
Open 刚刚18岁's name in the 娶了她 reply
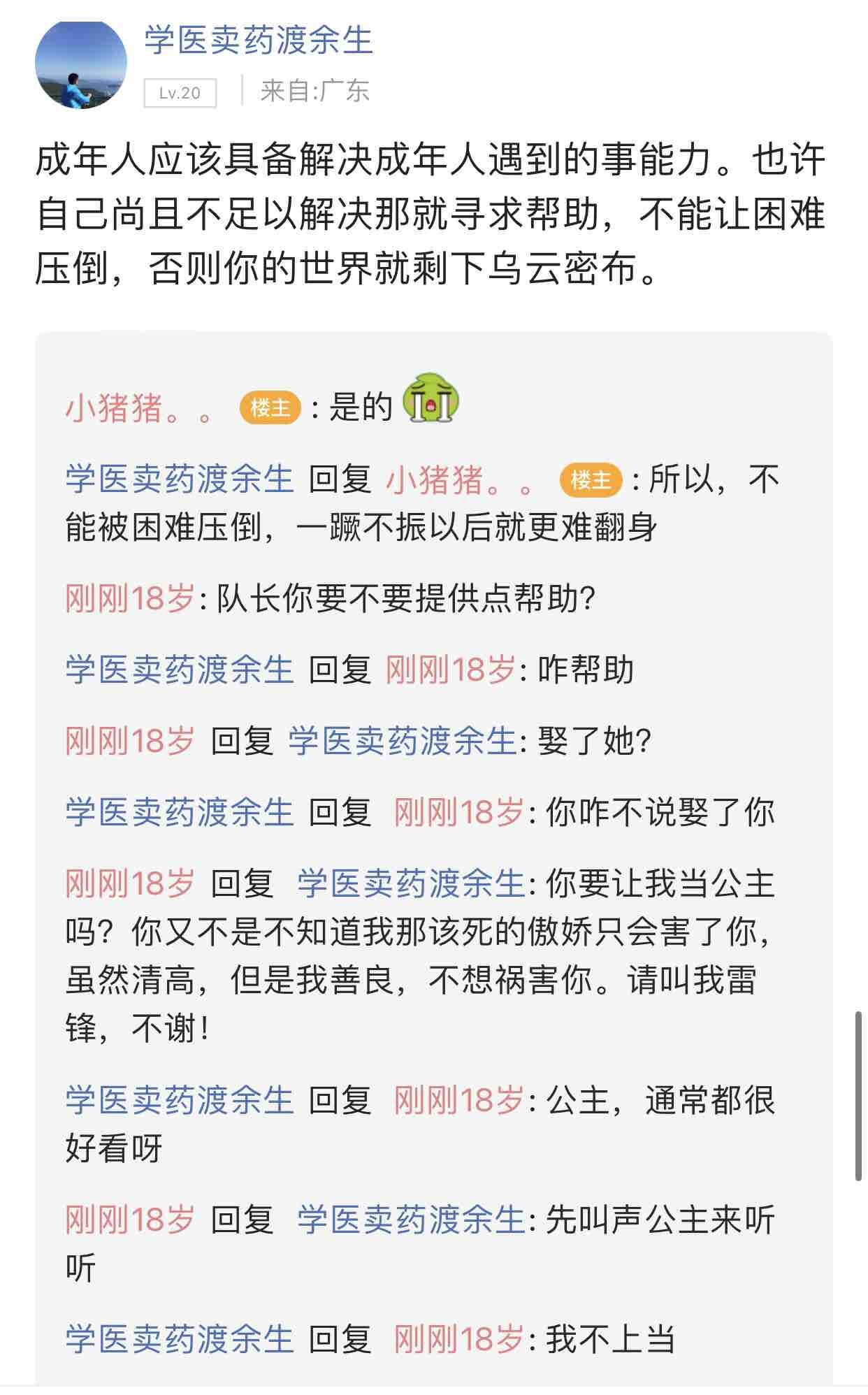[129, 741]
